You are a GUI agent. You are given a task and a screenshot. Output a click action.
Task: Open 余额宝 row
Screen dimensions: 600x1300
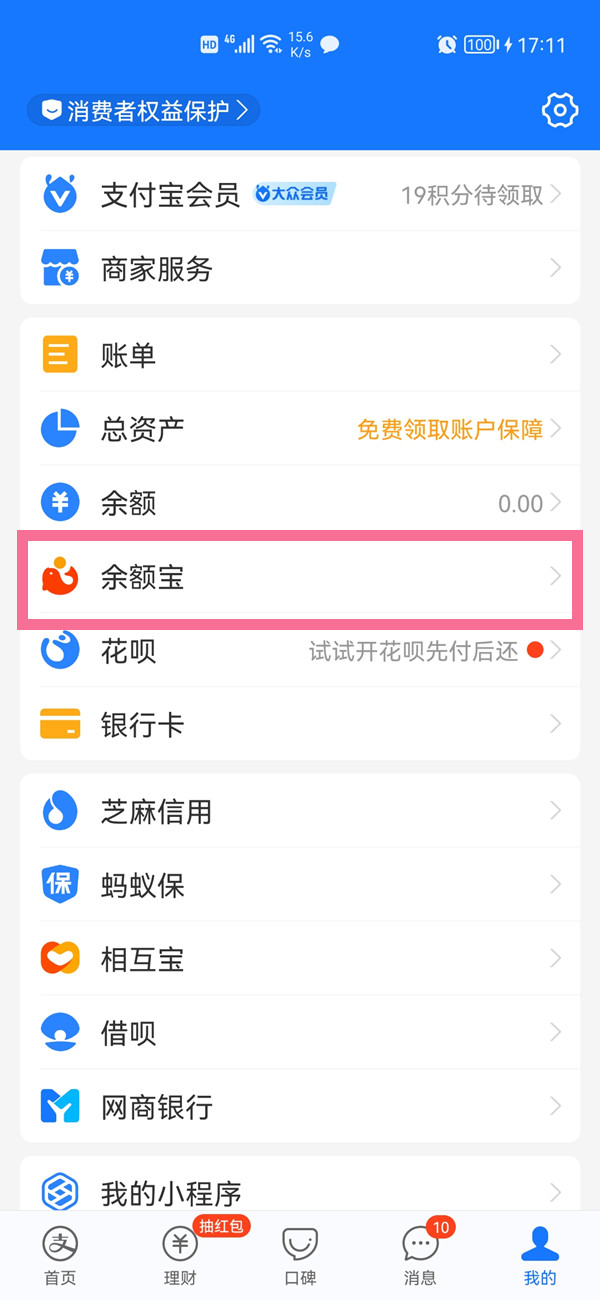(x=300, y=577)
